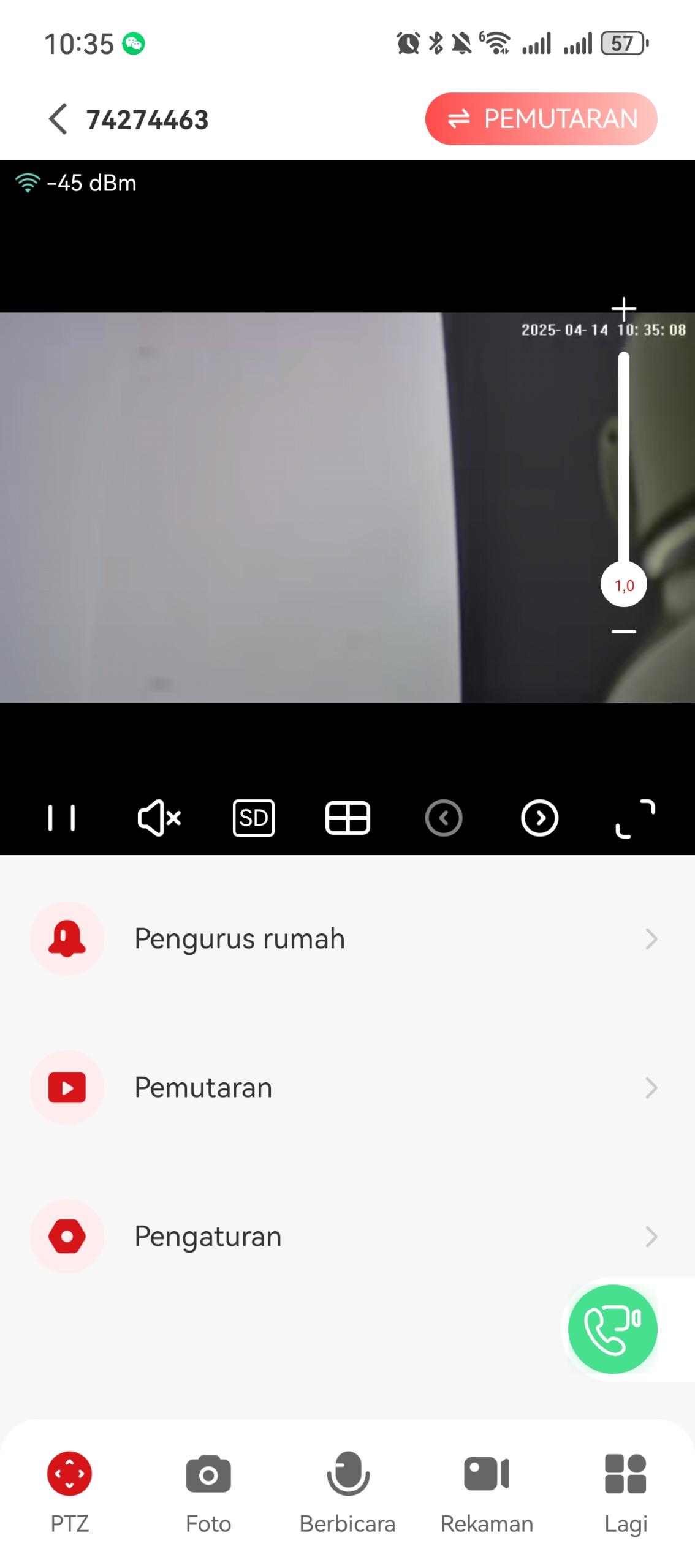Viewport: 695px width, 1568px height.
Task: Enter fullscreen video mode
Action: pyautogui.click(x=636, y=818)
